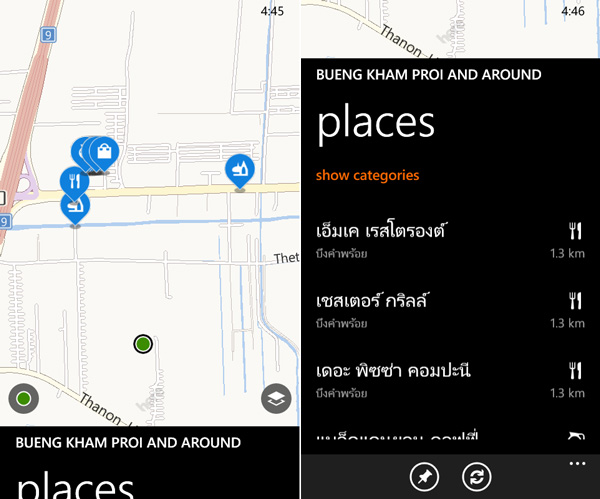Select the lone map pin east of the cluster
Screen dimensions: 600x499
(239, 170)
